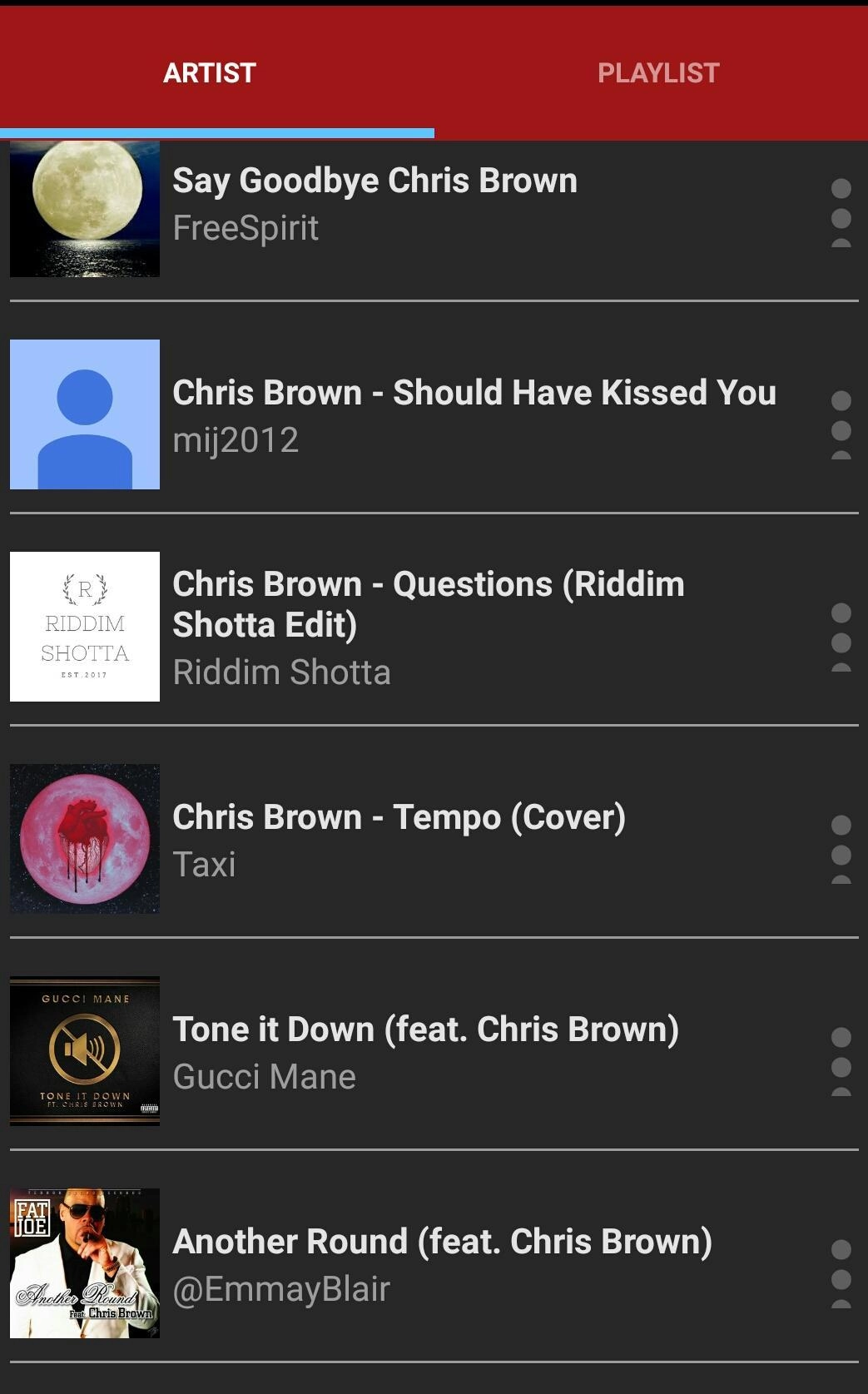Screen dimensions: 868x1394
Task: Select the Artist tab
Action: (210, 73)
